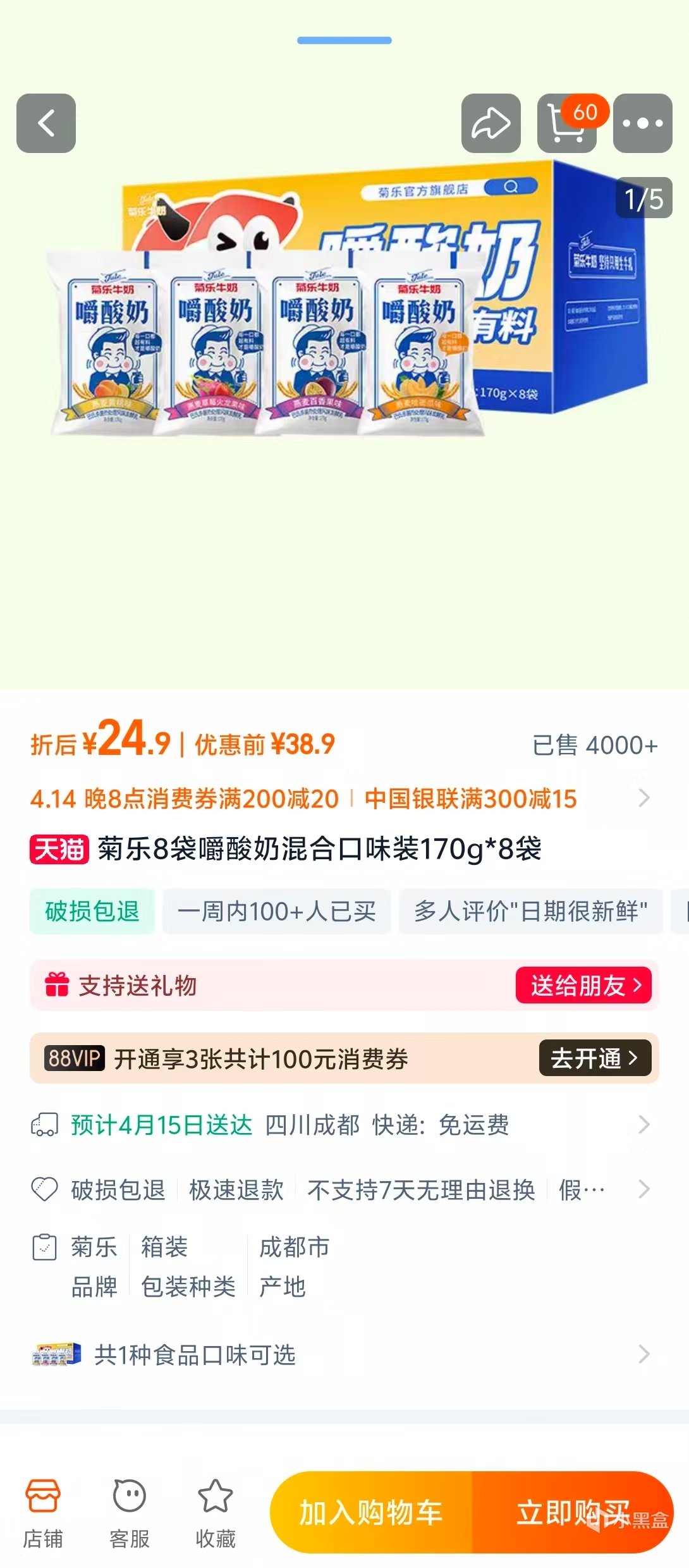Open the three-dots overflow menu
The image size is (689, 1568).
pos(642,123)
